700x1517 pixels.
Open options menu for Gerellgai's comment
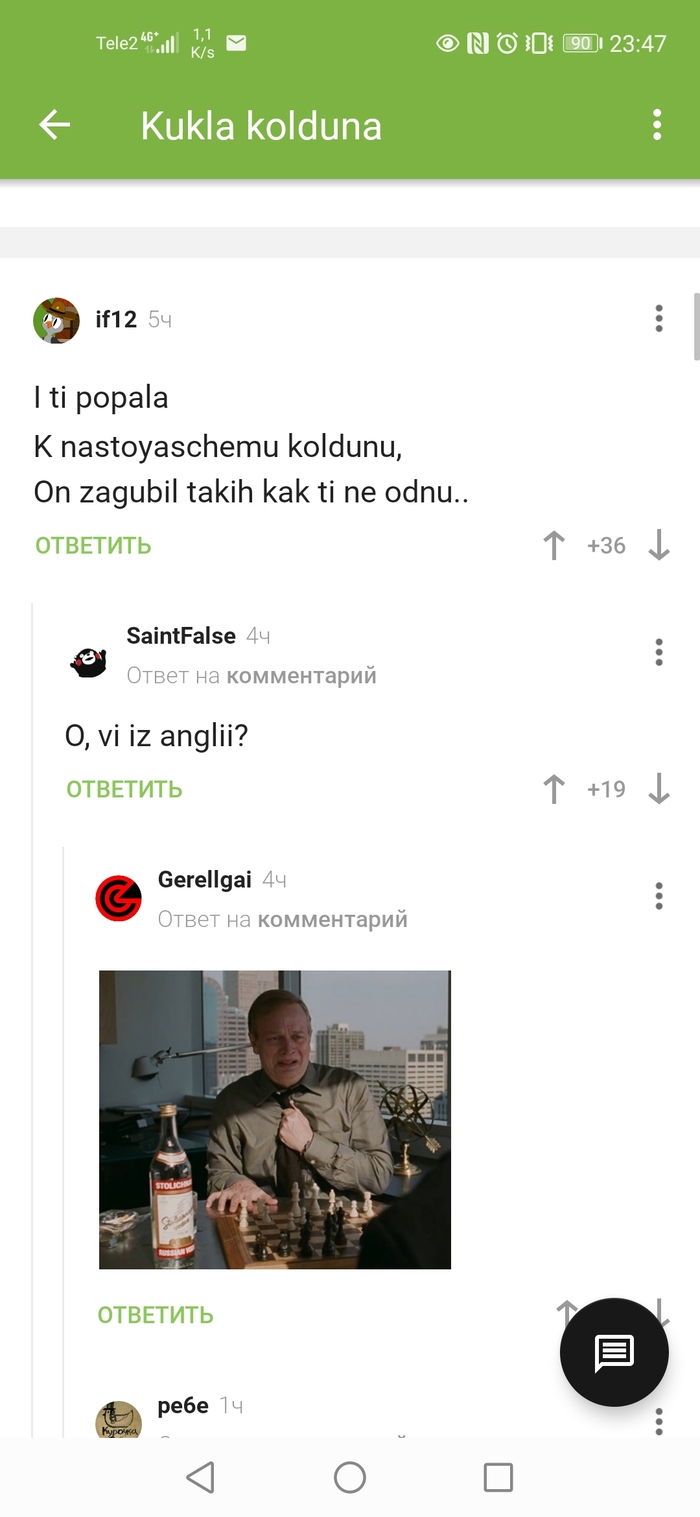[658, 896]
